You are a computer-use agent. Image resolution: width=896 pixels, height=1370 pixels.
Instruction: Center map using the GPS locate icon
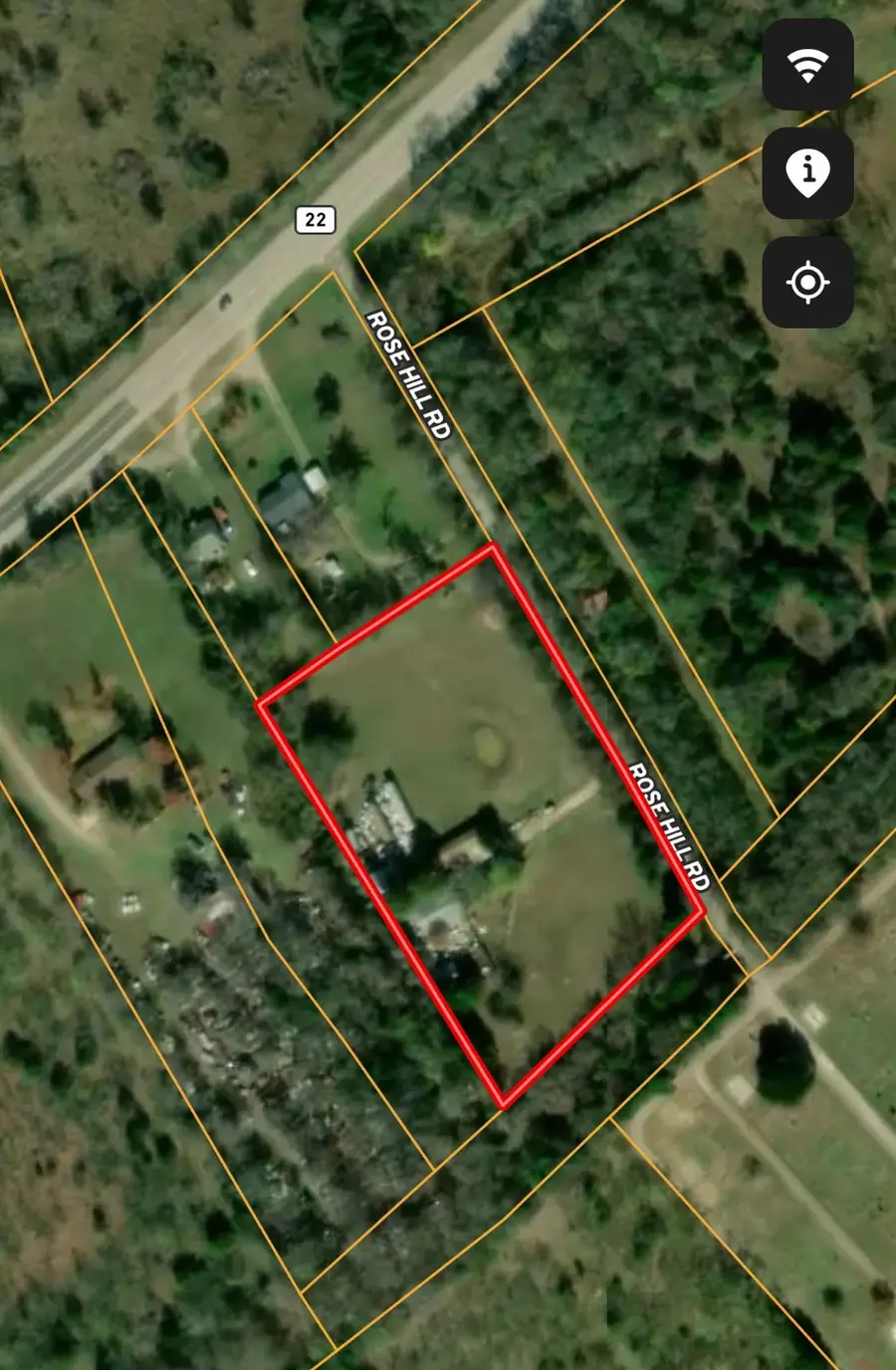[808, 283]
